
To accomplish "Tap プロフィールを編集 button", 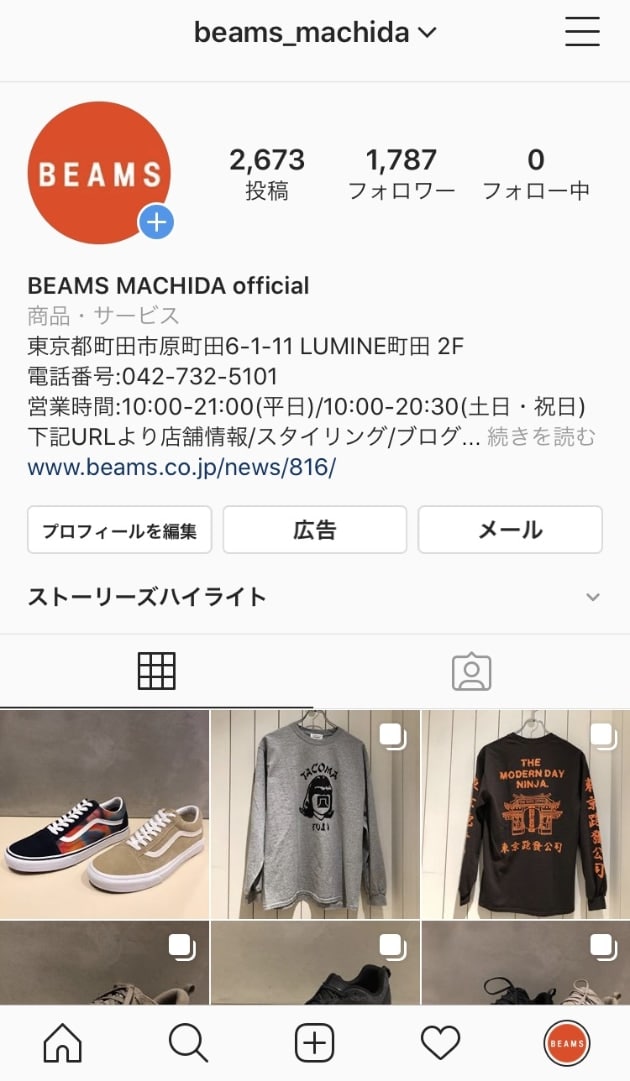I will click(x=119, y=530).
